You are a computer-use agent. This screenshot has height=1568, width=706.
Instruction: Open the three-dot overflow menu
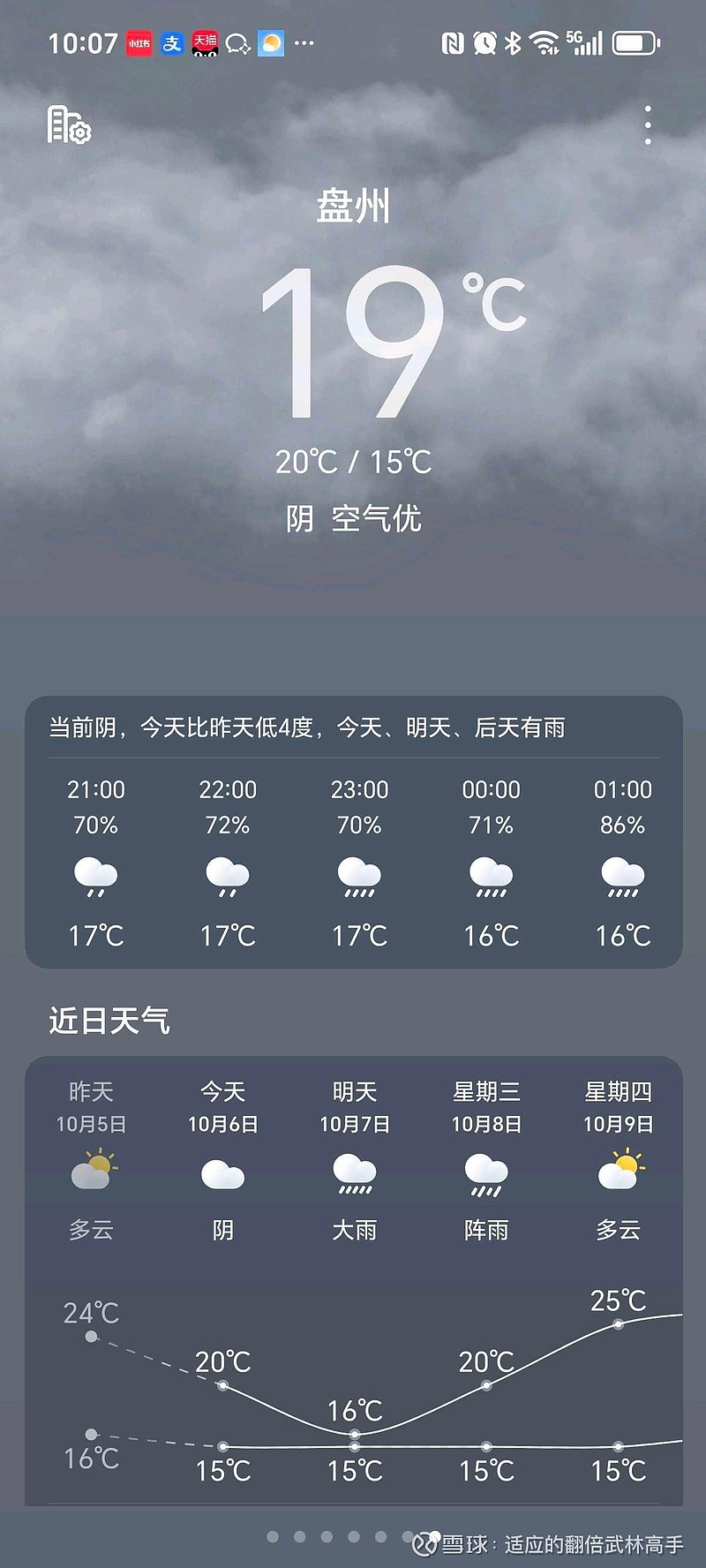tap(648, 125)
